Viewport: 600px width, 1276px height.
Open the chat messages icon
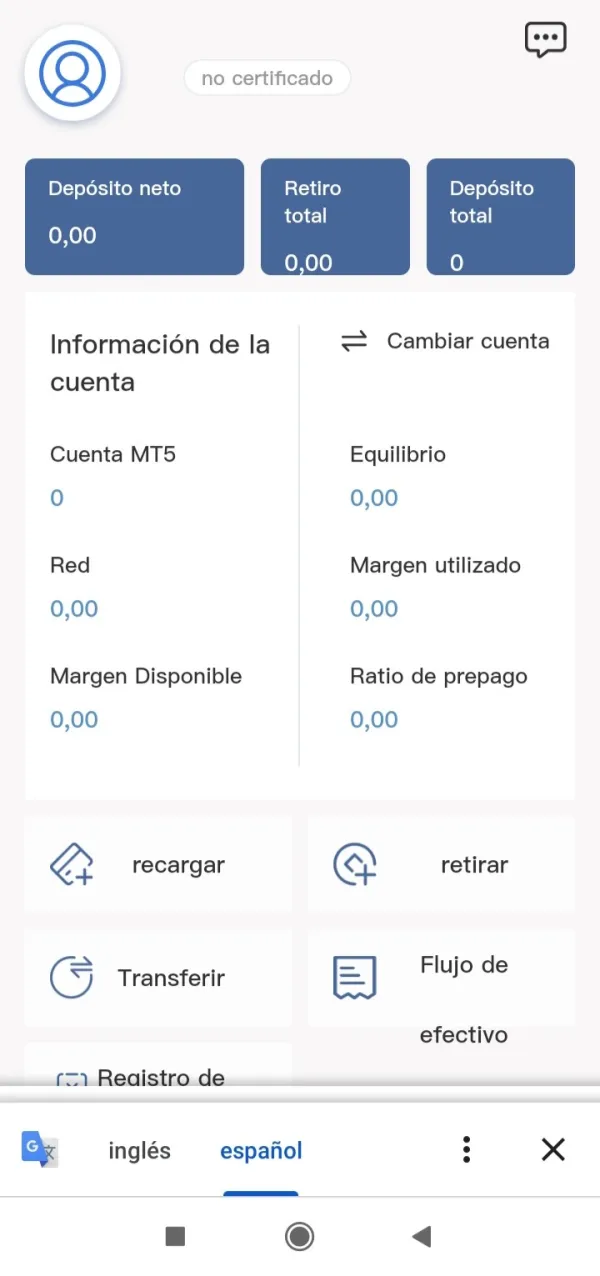click(545, 40)
